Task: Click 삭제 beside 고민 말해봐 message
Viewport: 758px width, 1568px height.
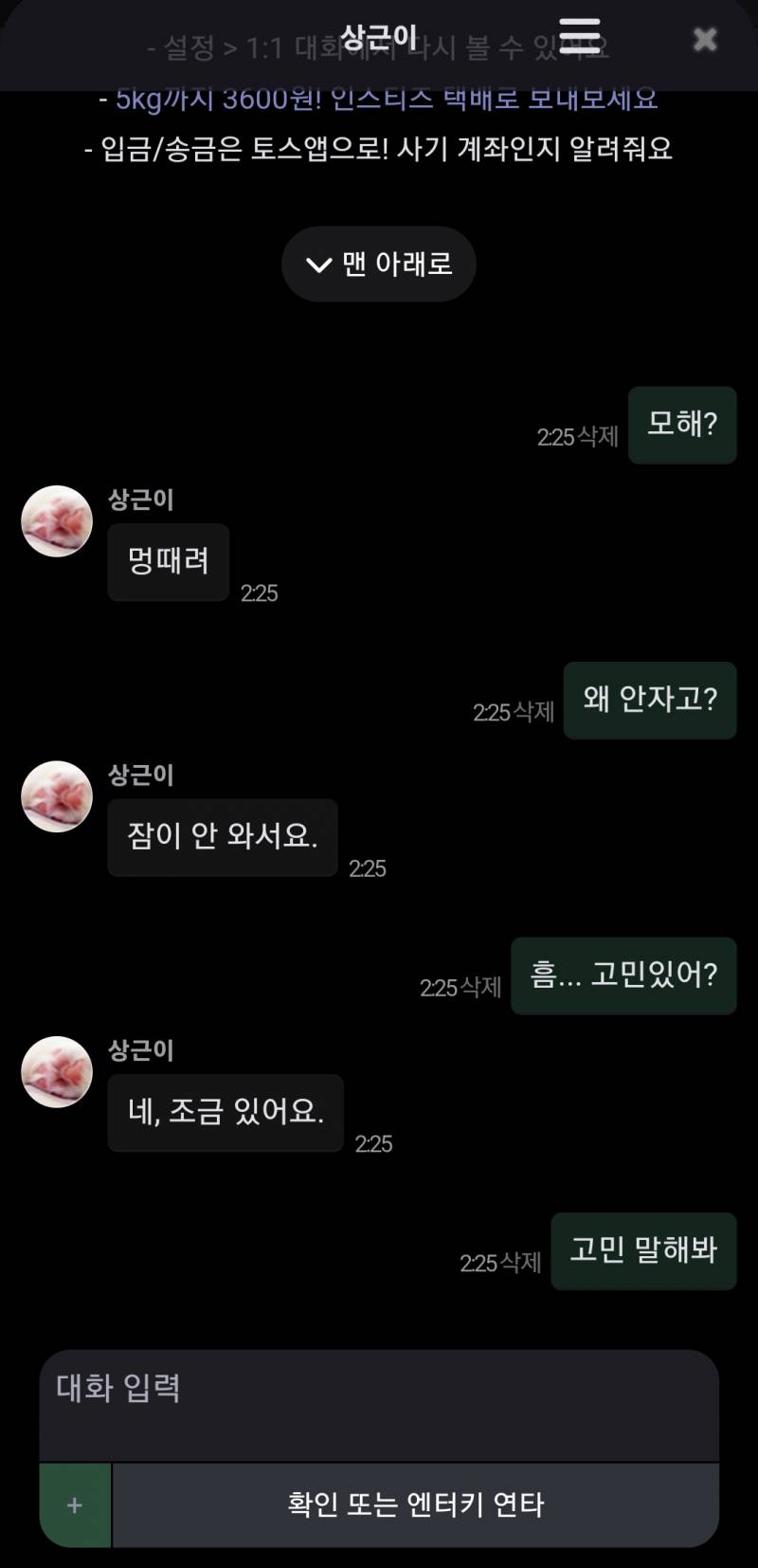Action: click(x=518, y=1263)
